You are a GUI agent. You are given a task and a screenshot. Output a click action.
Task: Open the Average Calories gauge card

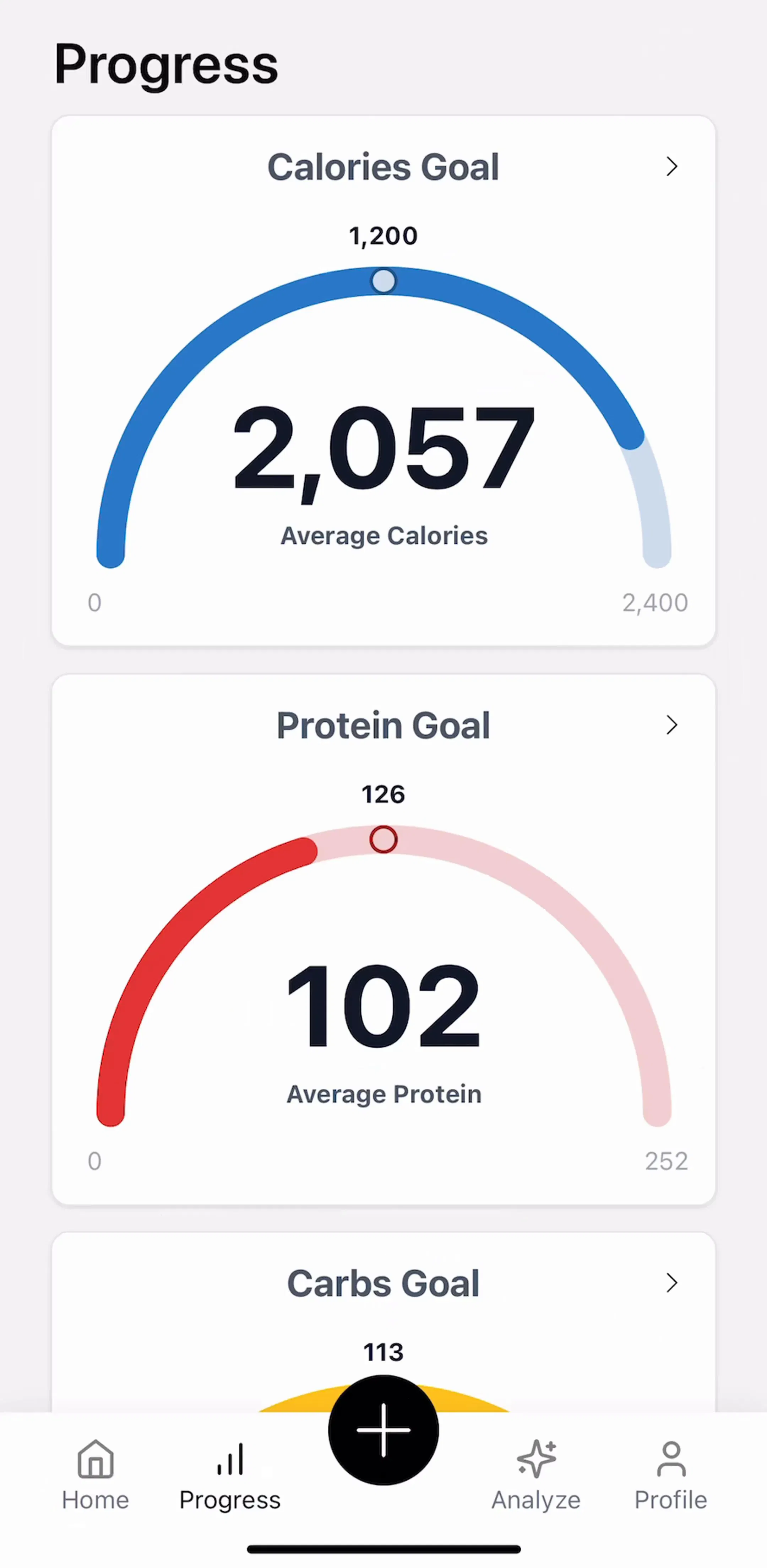pyautogui.click(x=383, y=381)
